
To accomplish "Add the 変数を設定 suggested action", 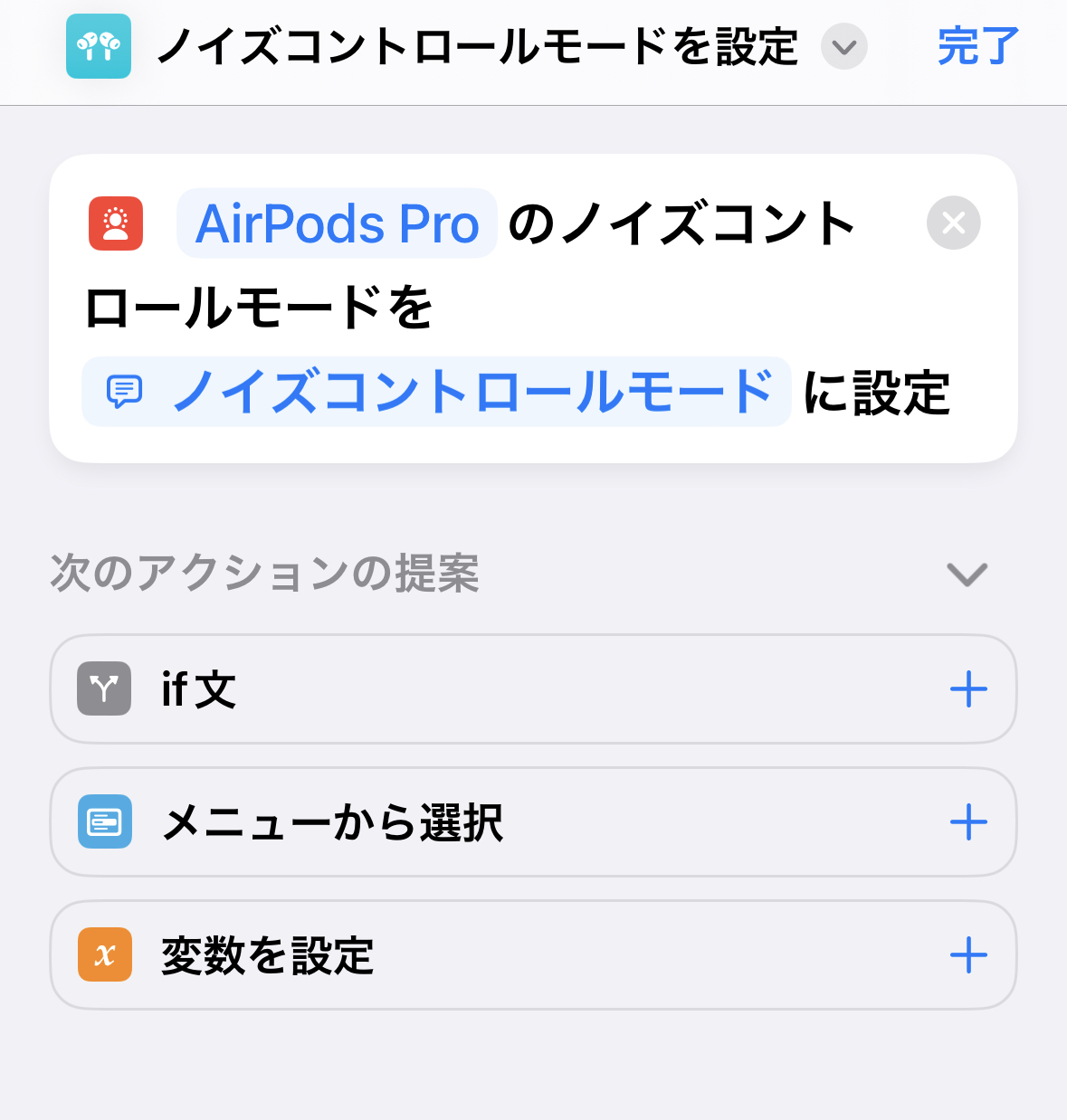I will [967, 955].
